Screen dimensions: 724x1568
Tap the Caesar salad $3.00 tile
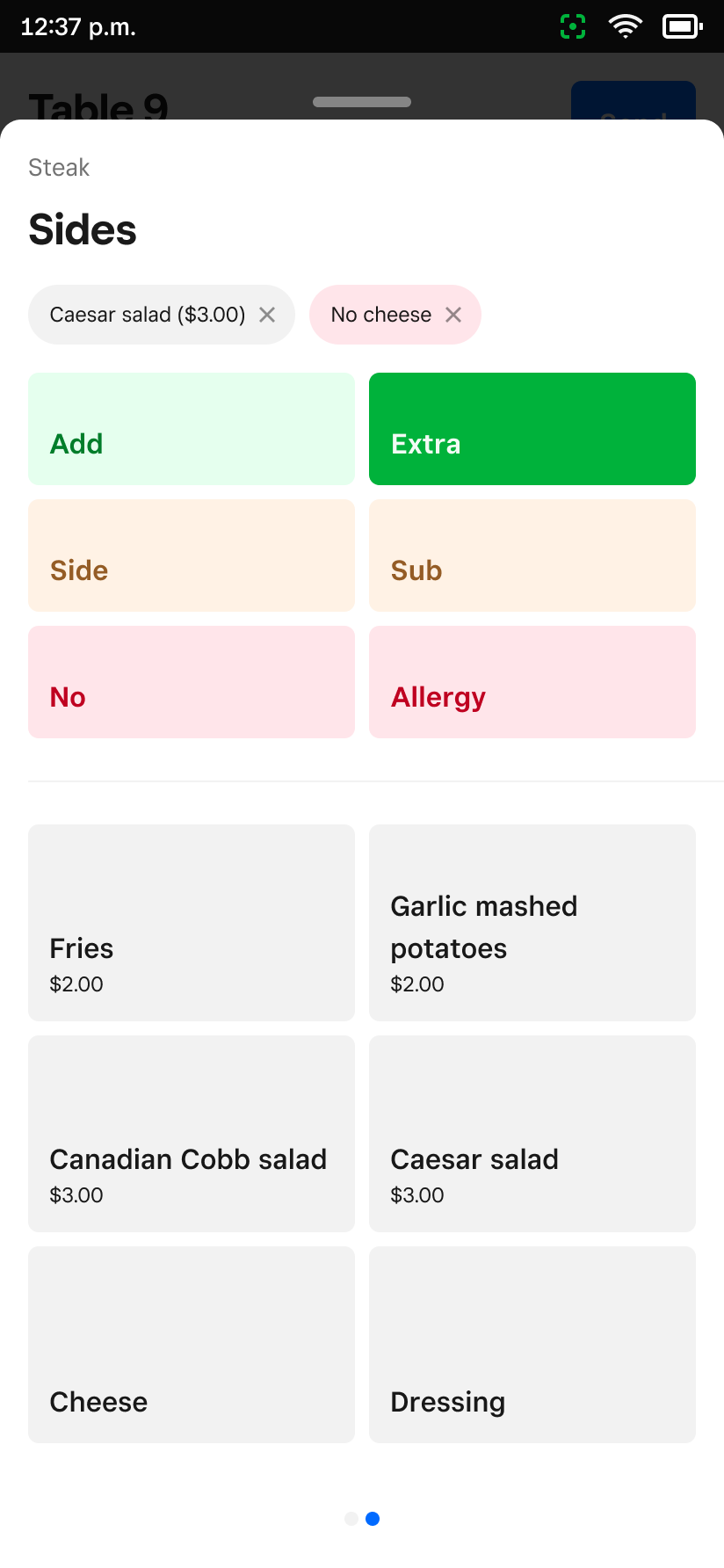pyautogui.click(x=532, y=1134)
